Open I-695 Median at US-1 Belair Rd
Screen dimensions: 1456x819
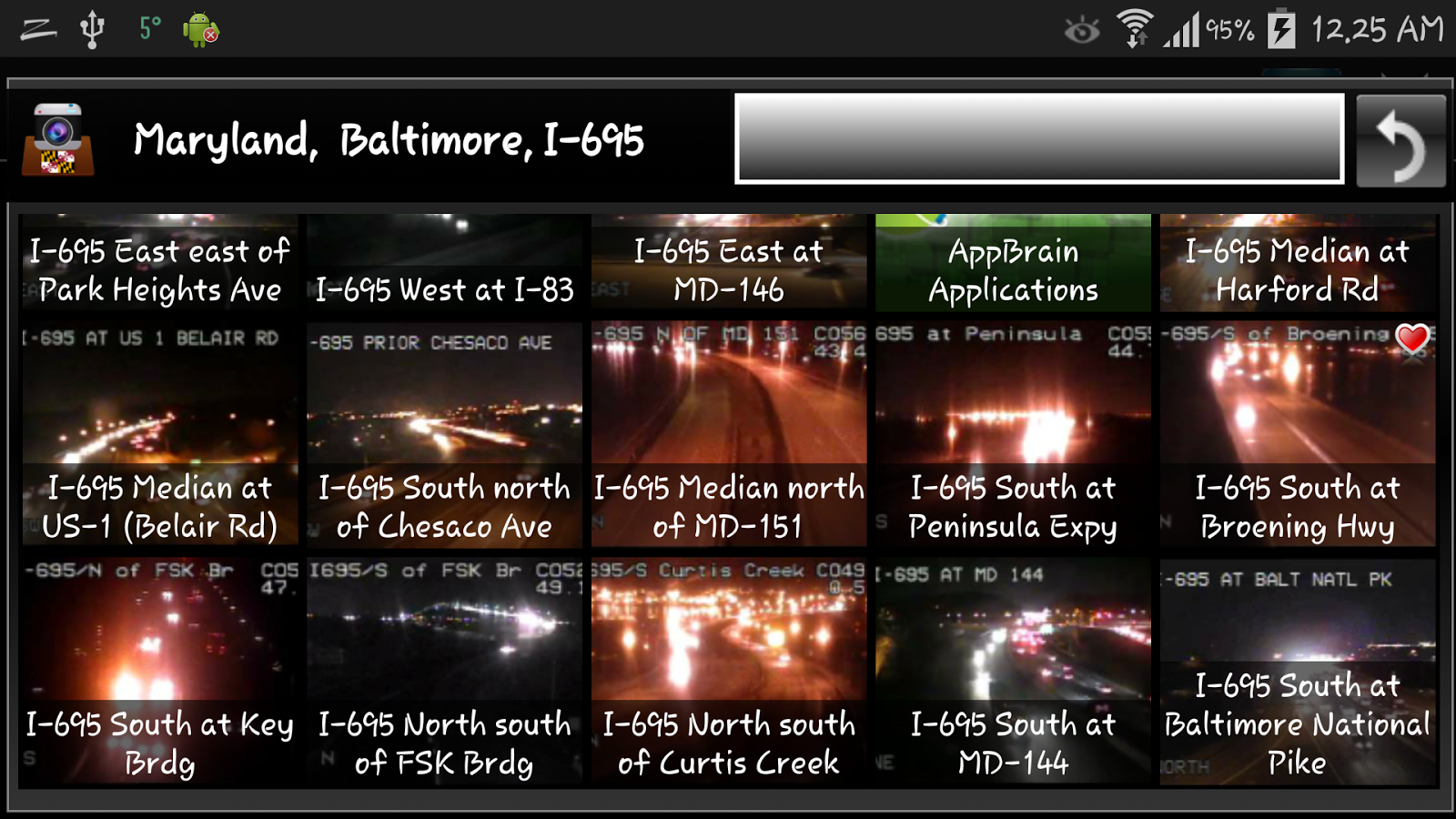point(159,434)
